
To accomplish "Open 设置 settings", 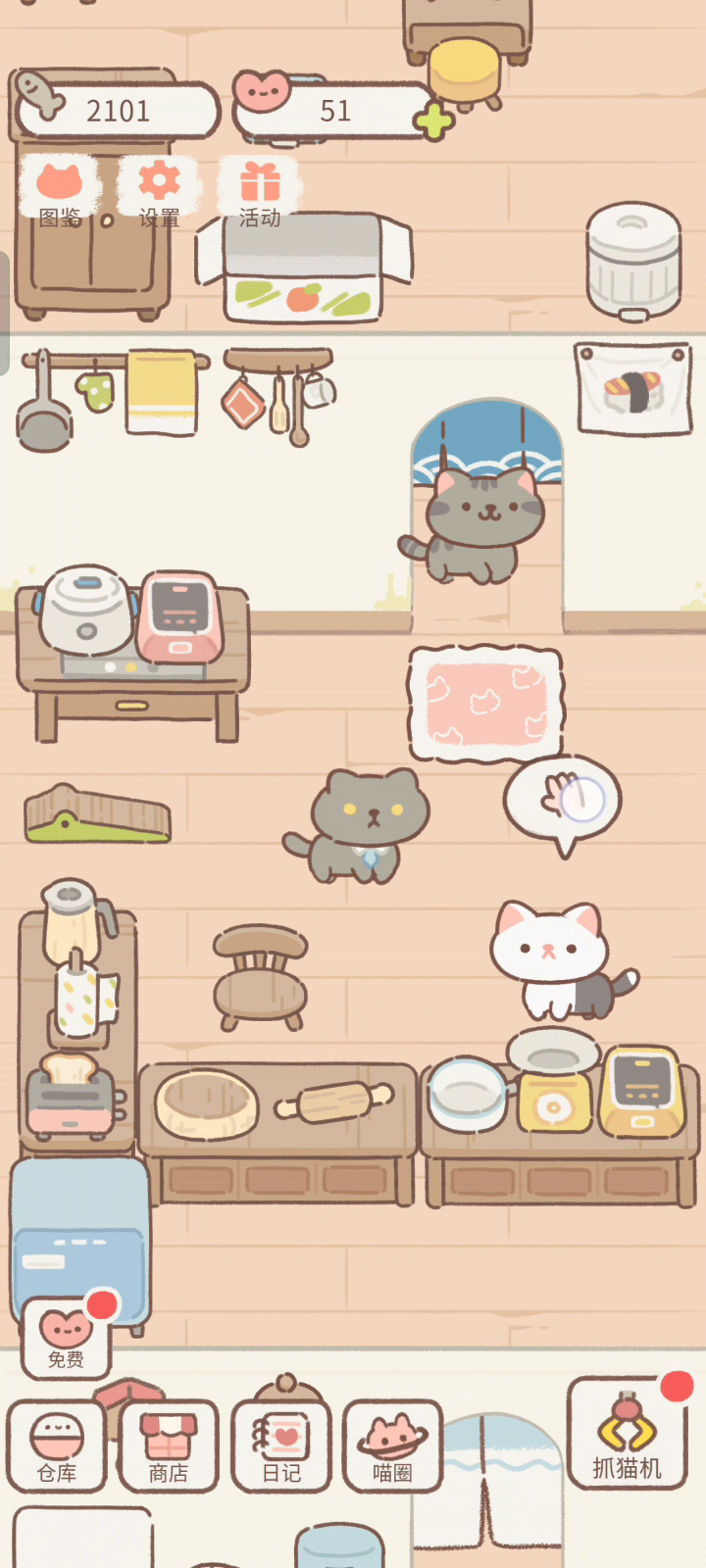I will (159, 193).
